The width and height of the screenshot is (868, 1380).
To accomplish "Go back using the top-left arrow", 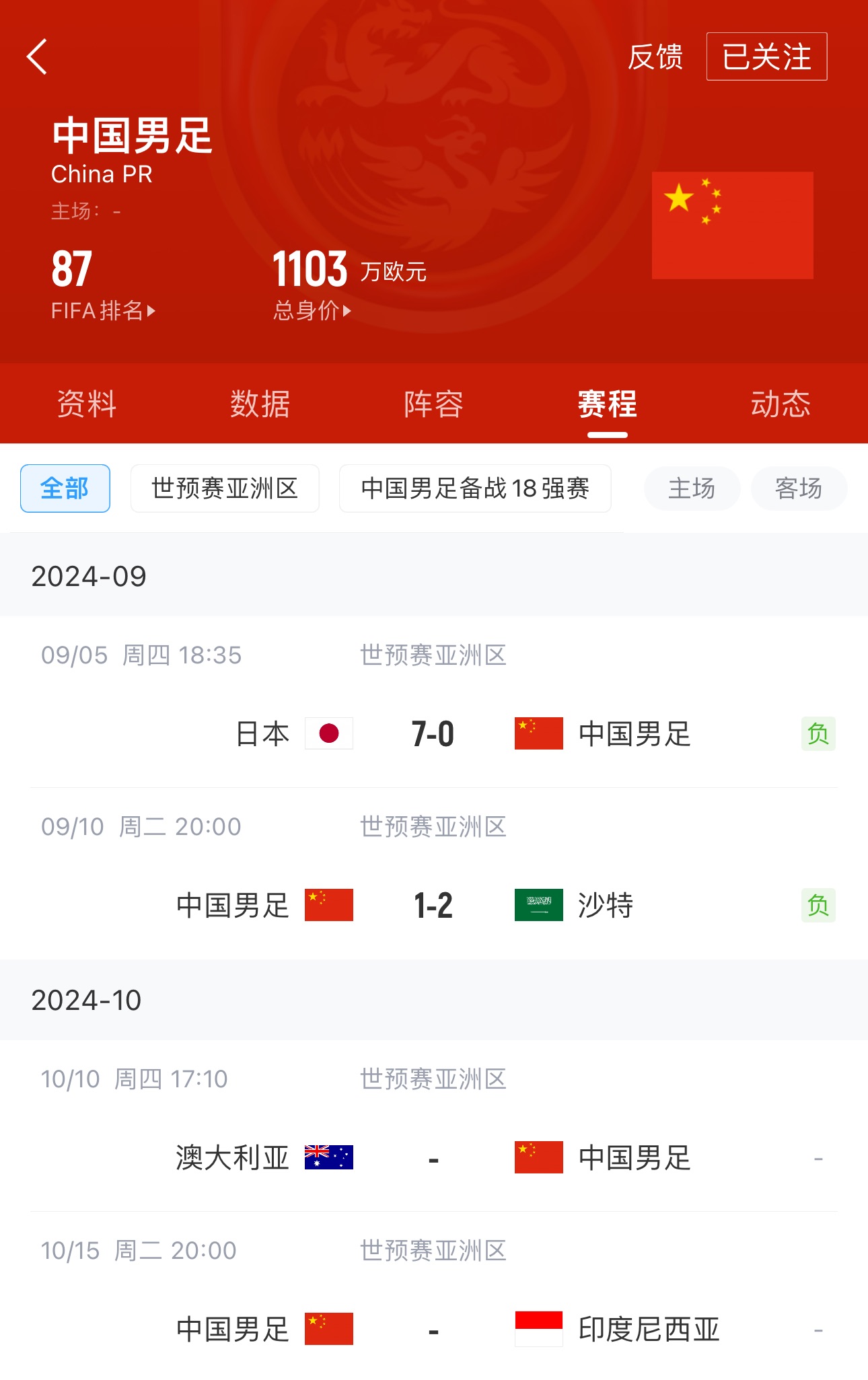I will pos(38,57).
